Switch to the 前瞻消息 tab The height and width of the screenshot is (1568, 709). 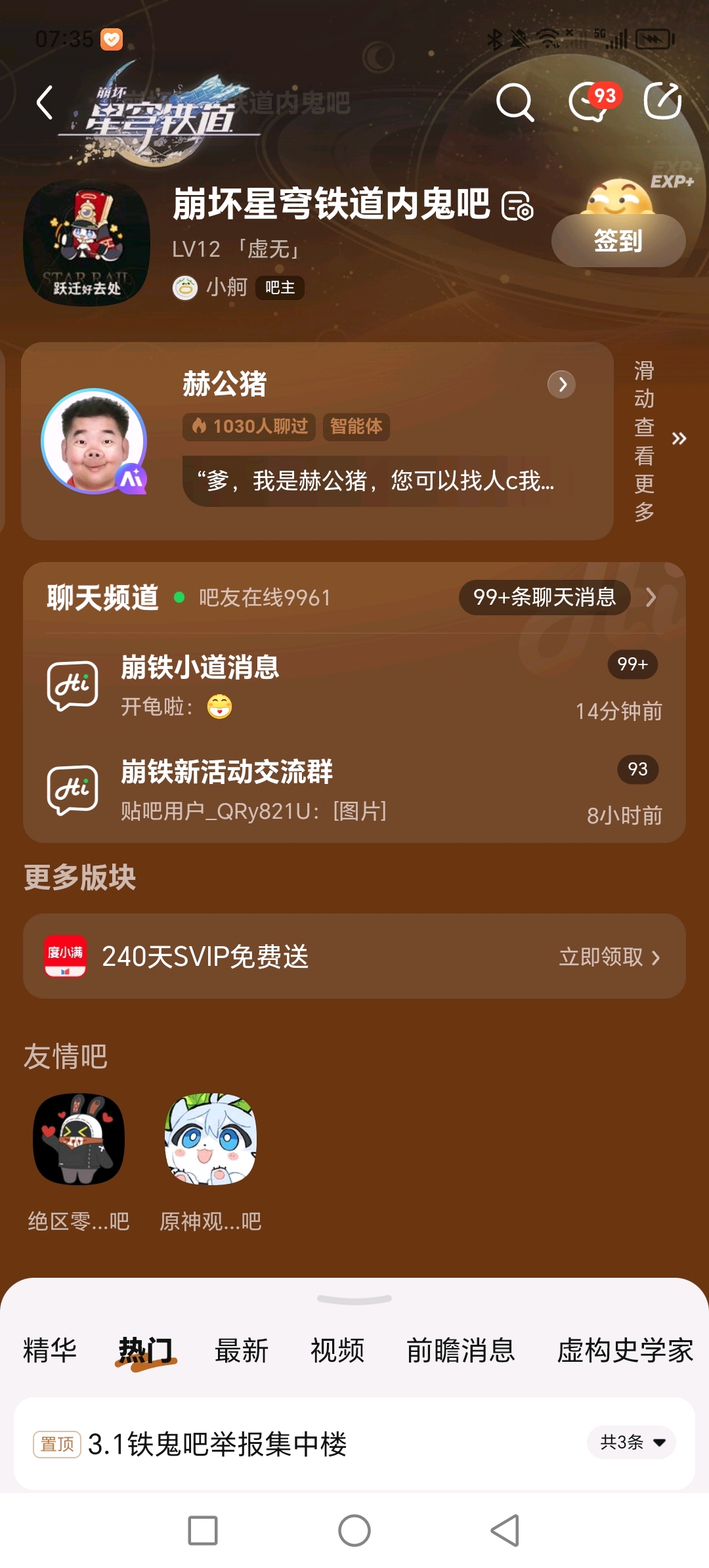point(461,1351)
